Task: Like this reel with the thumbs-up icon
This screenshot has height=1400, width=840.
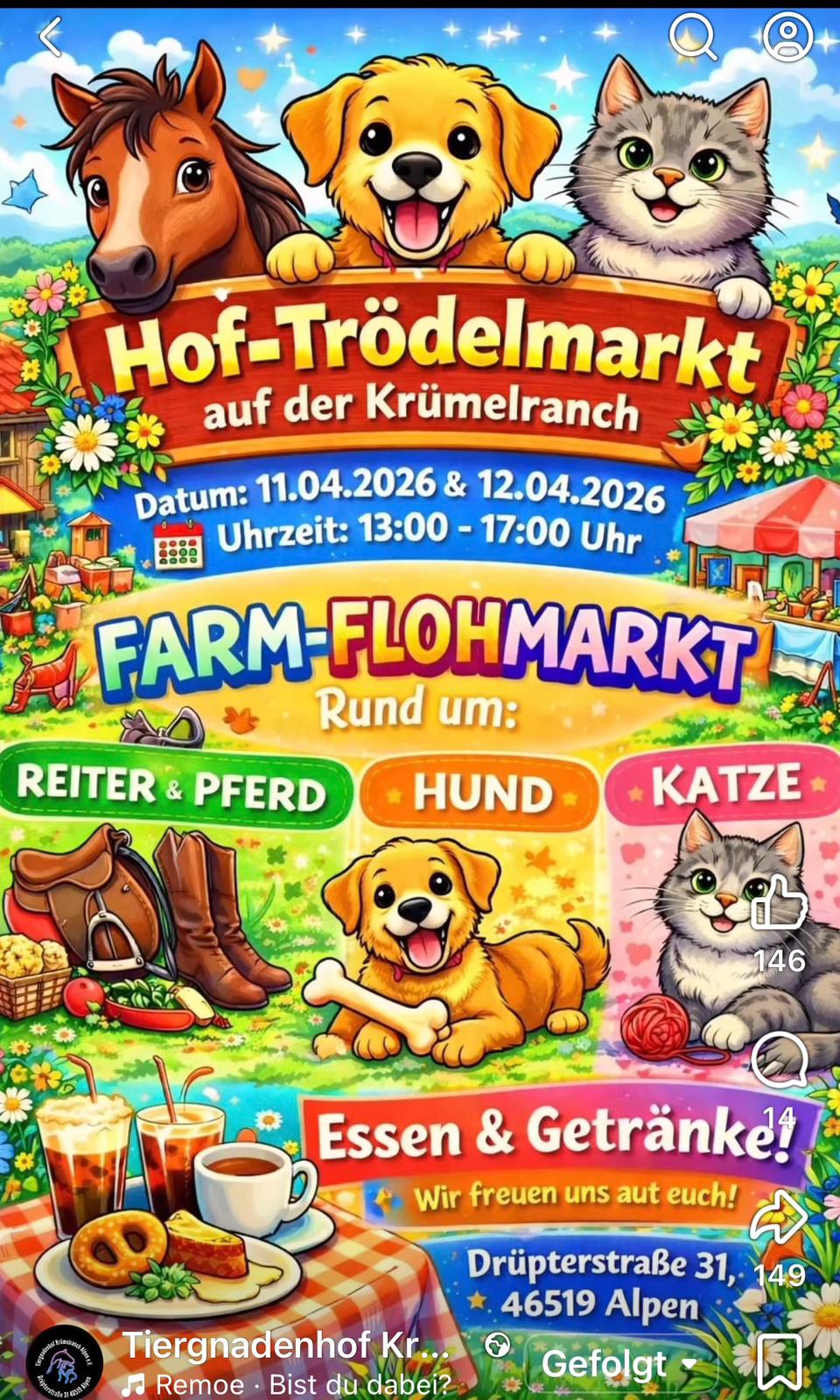Action: click(778, 904)
